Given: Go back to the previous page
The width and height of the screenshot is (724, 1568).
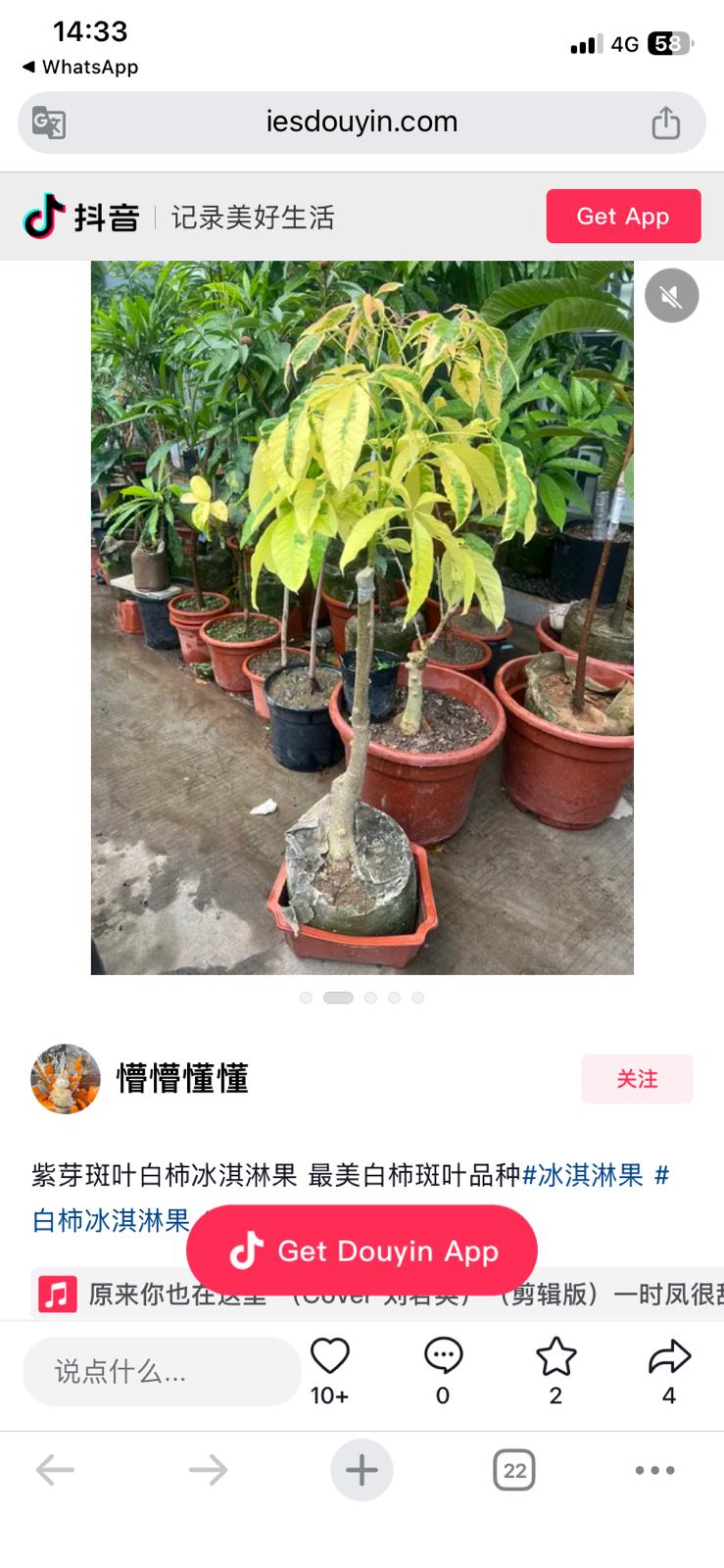Looking at the screenshot, I should 55,1469.
